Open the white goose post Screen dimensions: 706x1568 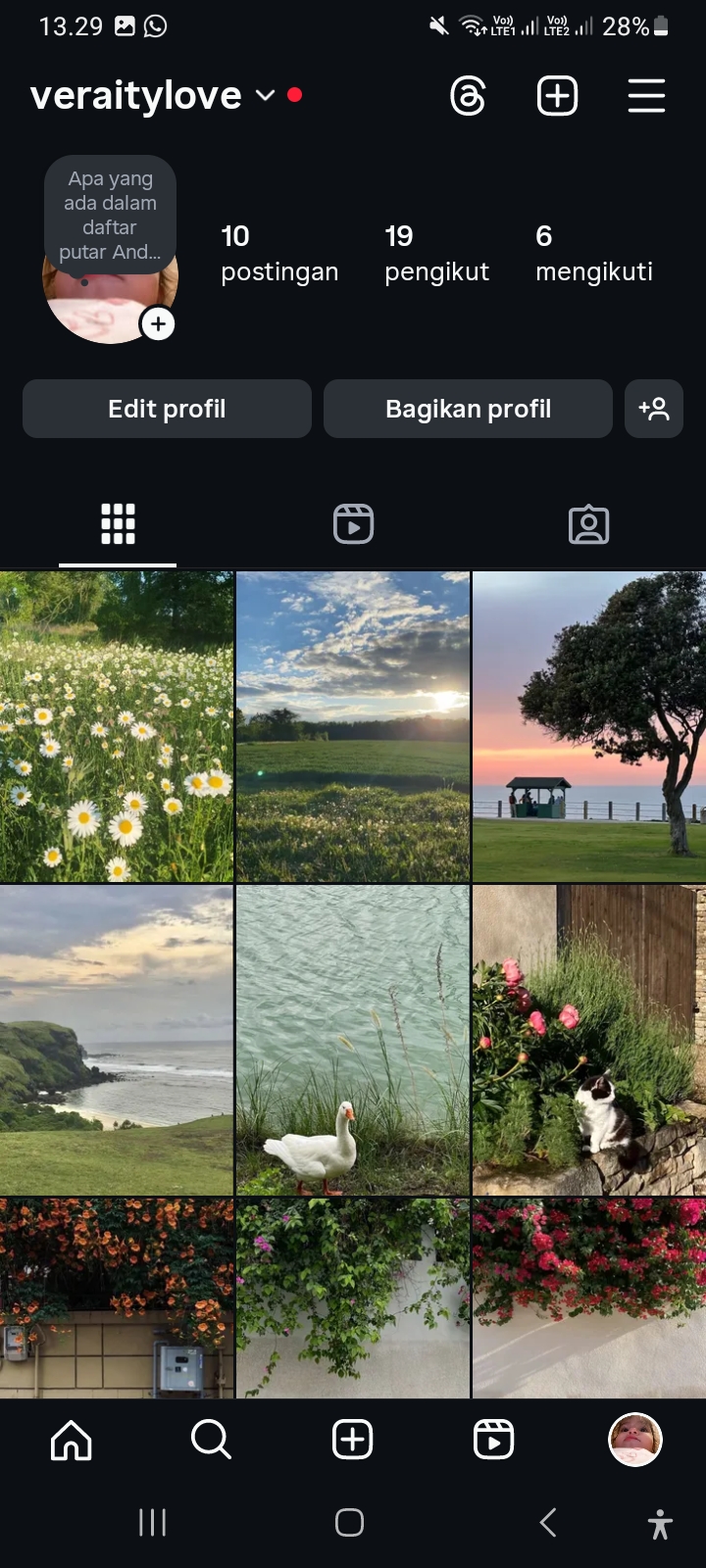click(353, 1040)
